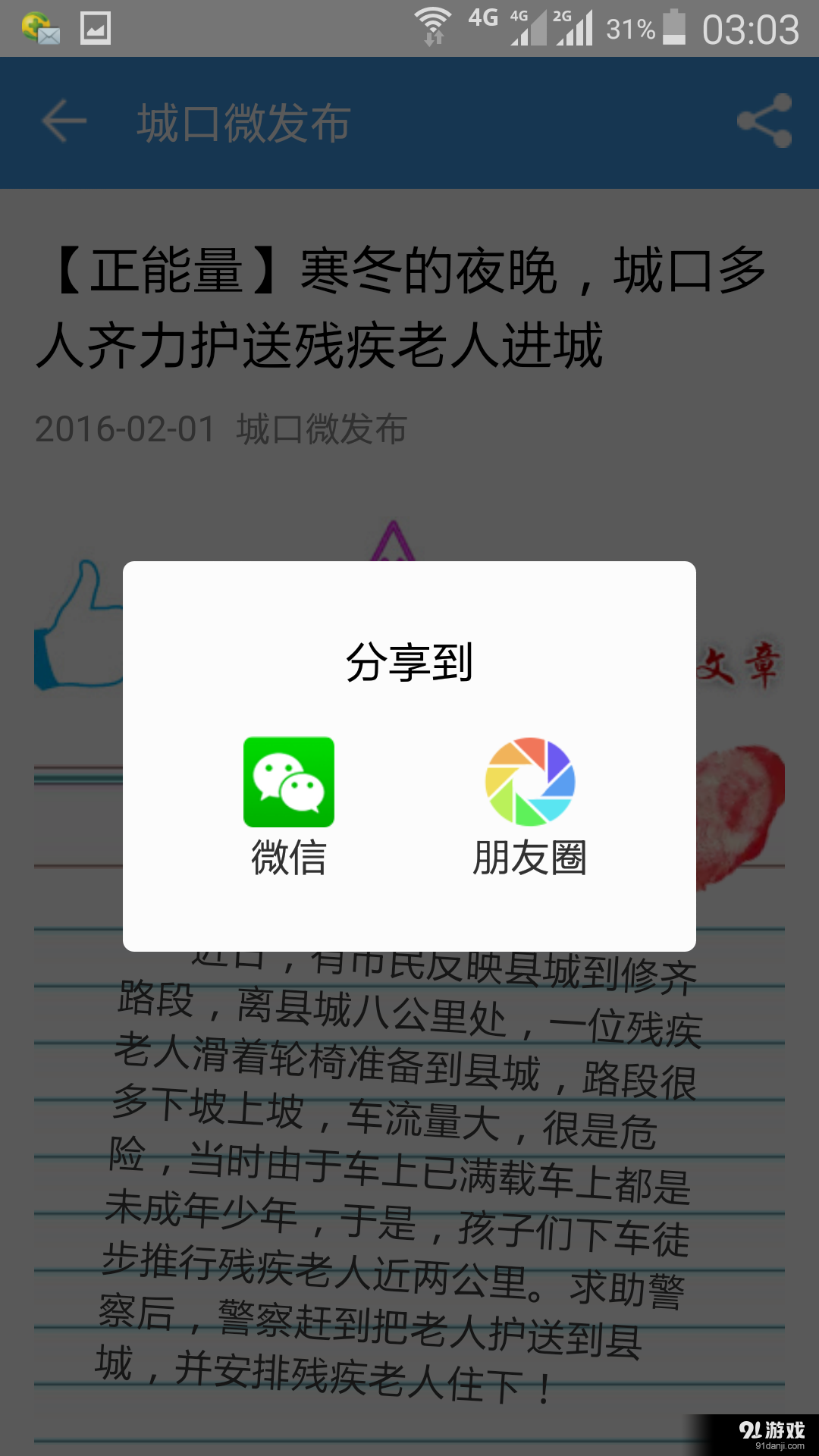Viewport: 819px width, 1456px height.
Task: Tap the share icon in the app bar
Action: 764,121
